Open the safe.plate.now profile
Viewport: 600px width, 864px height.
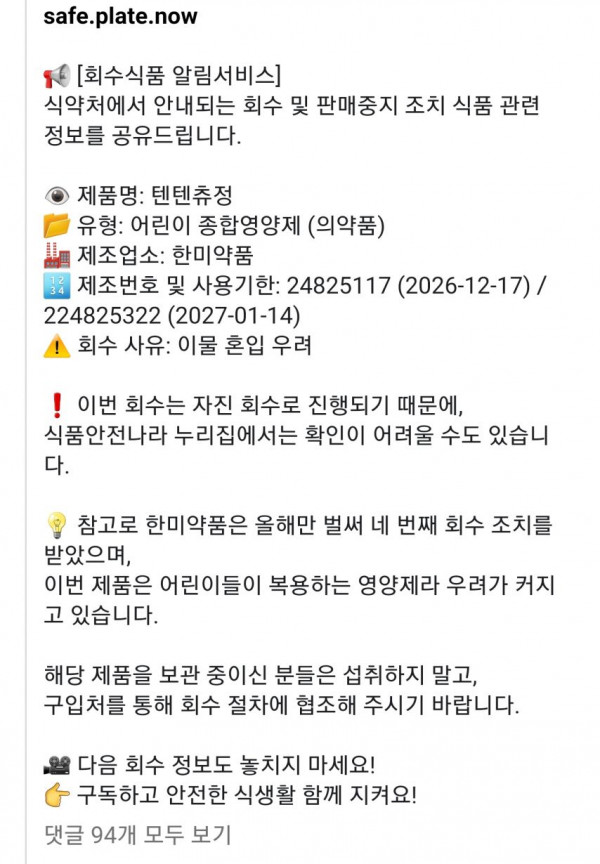click(x=120, y=17)
